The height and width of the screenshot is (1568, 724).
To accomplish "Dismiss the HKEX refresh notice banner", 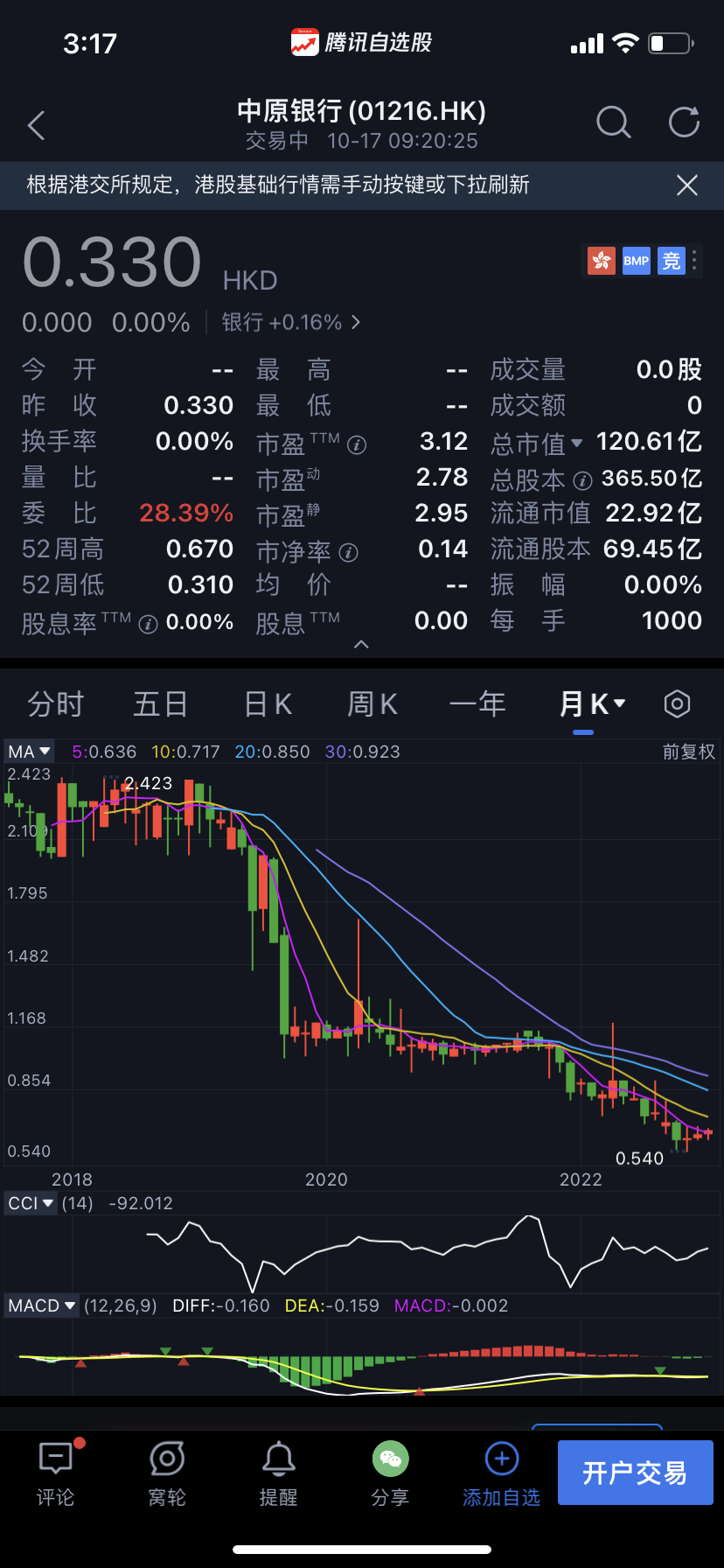I will tap(687, 185).
